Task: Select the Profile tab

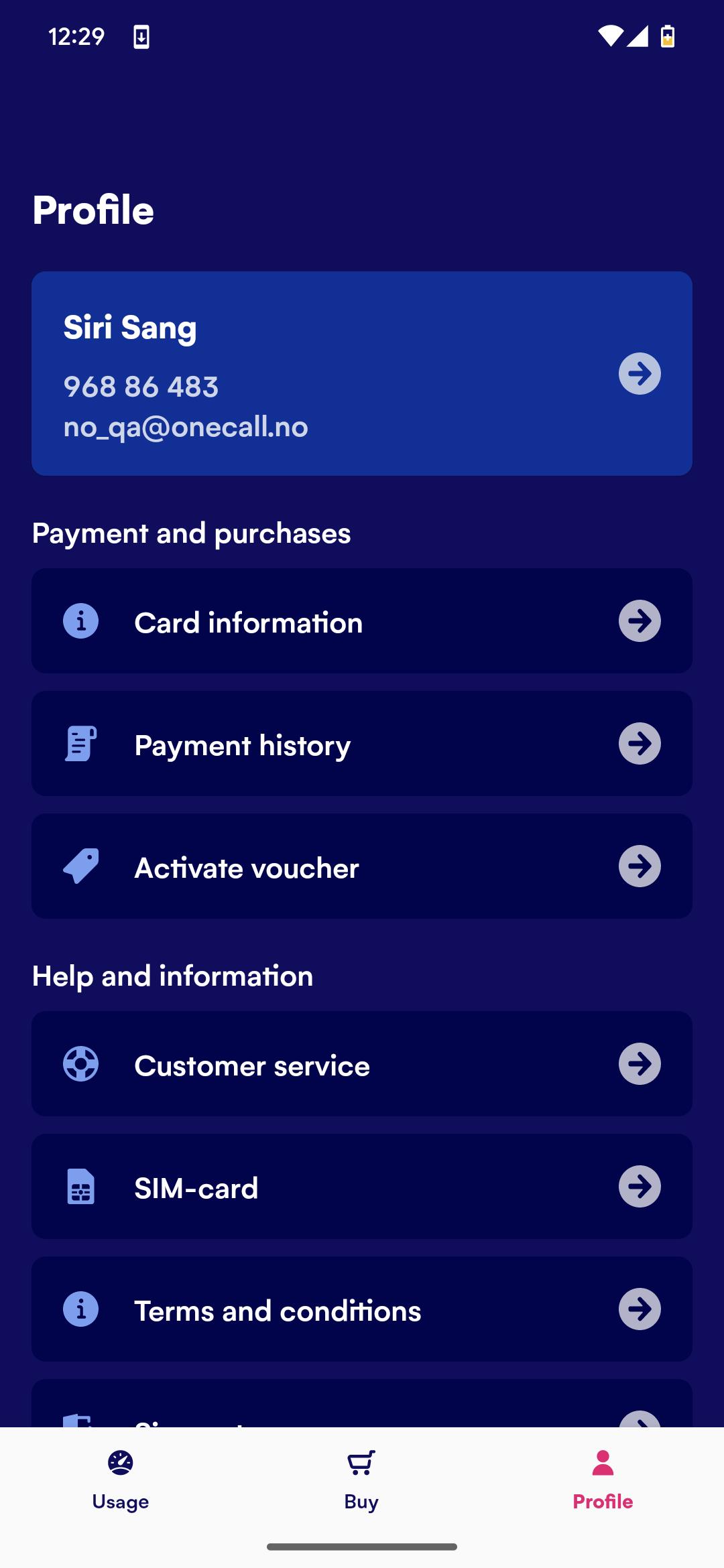Action: click(603, 1480)
